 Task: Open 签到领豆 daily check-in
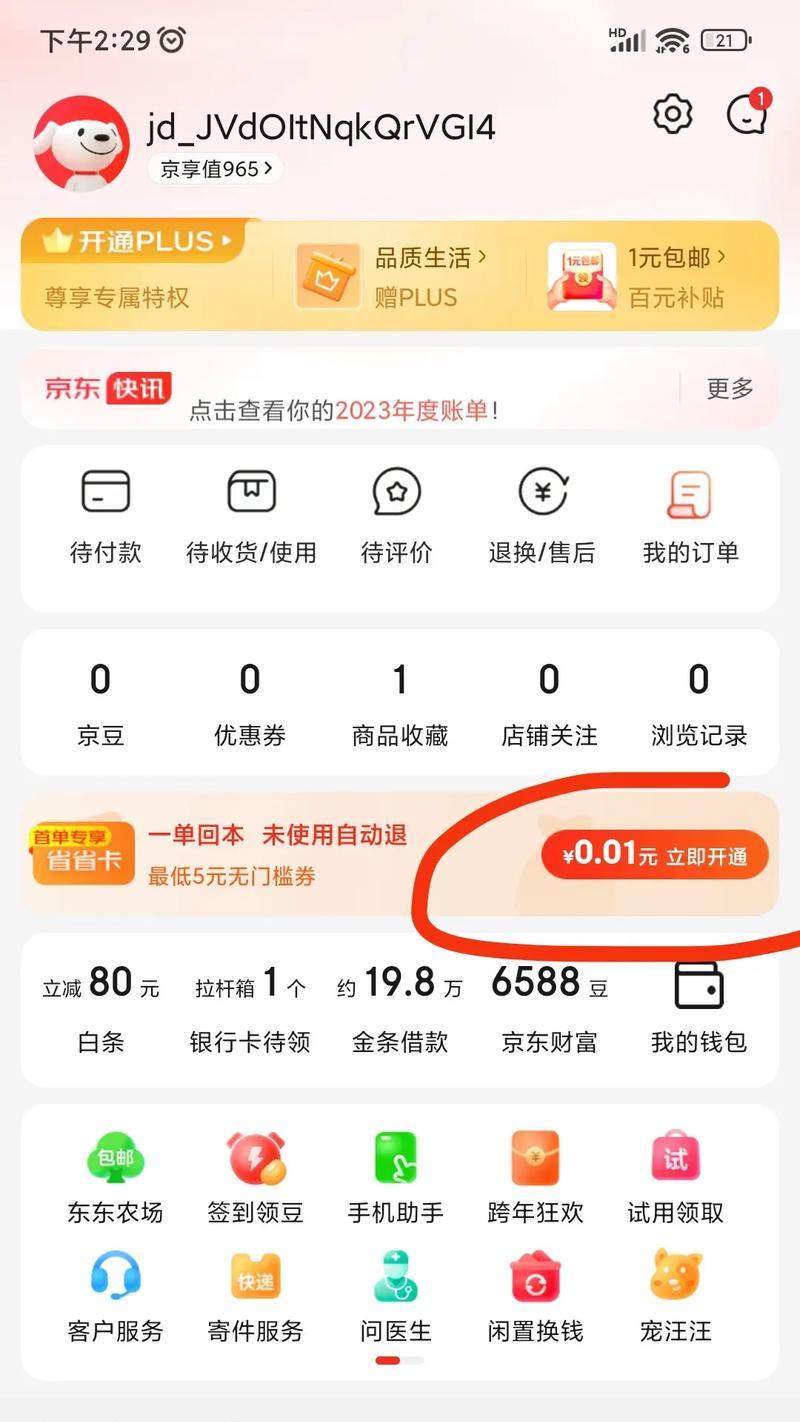(x=255, y=1178)
